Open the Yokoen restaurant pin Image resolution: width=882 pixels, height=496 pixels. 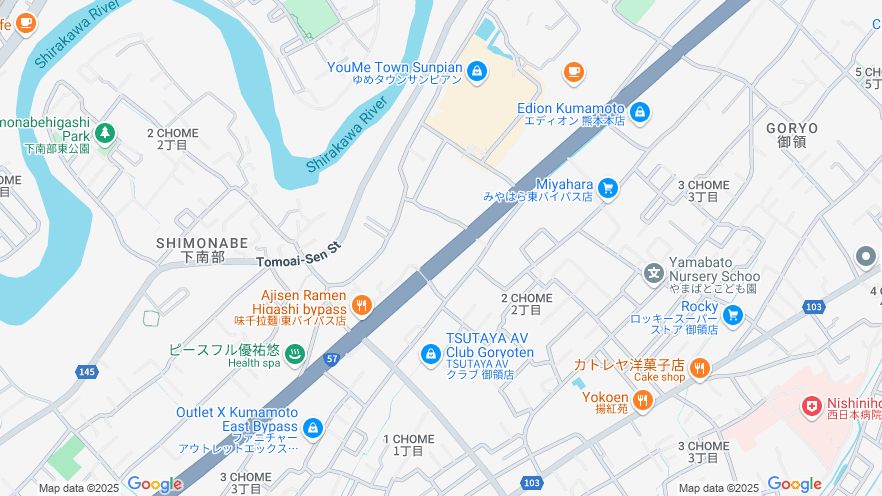(x=642, y=401)
